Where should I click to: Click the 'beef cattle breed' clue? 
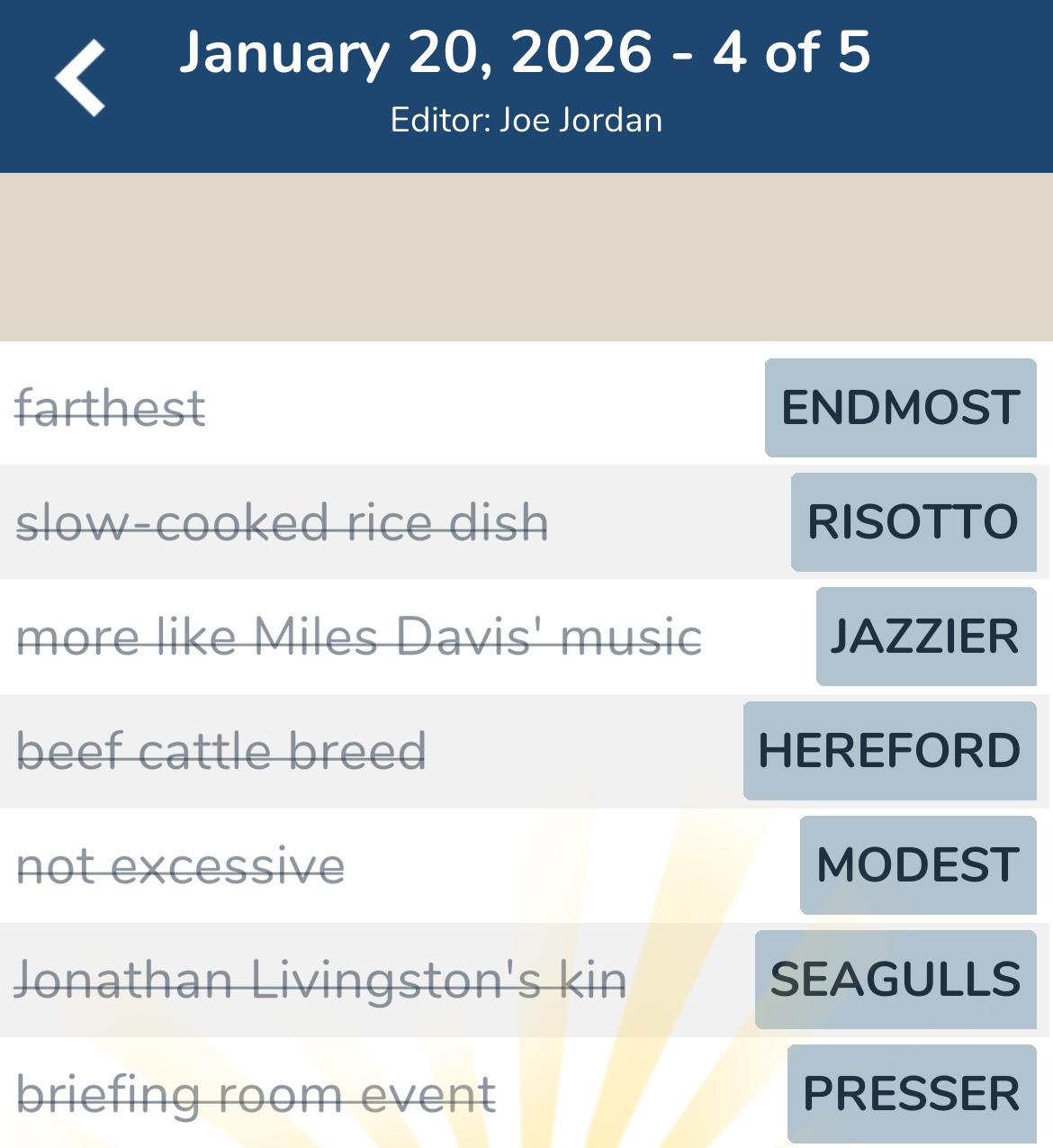(x=222, y=750)
